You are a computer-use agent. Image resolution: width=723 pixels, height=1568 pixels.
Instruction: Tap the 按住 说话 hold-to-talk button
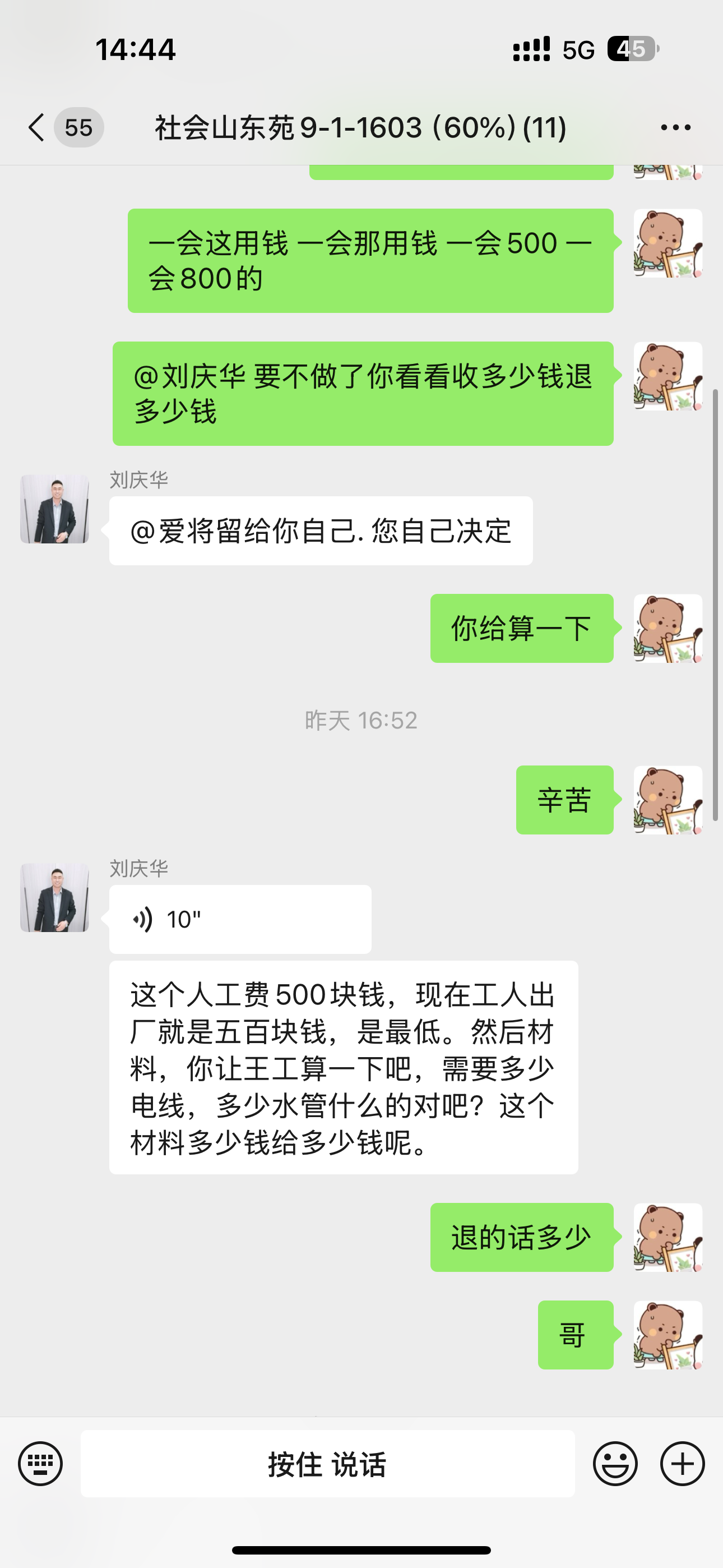click(x=327, y=1463)
